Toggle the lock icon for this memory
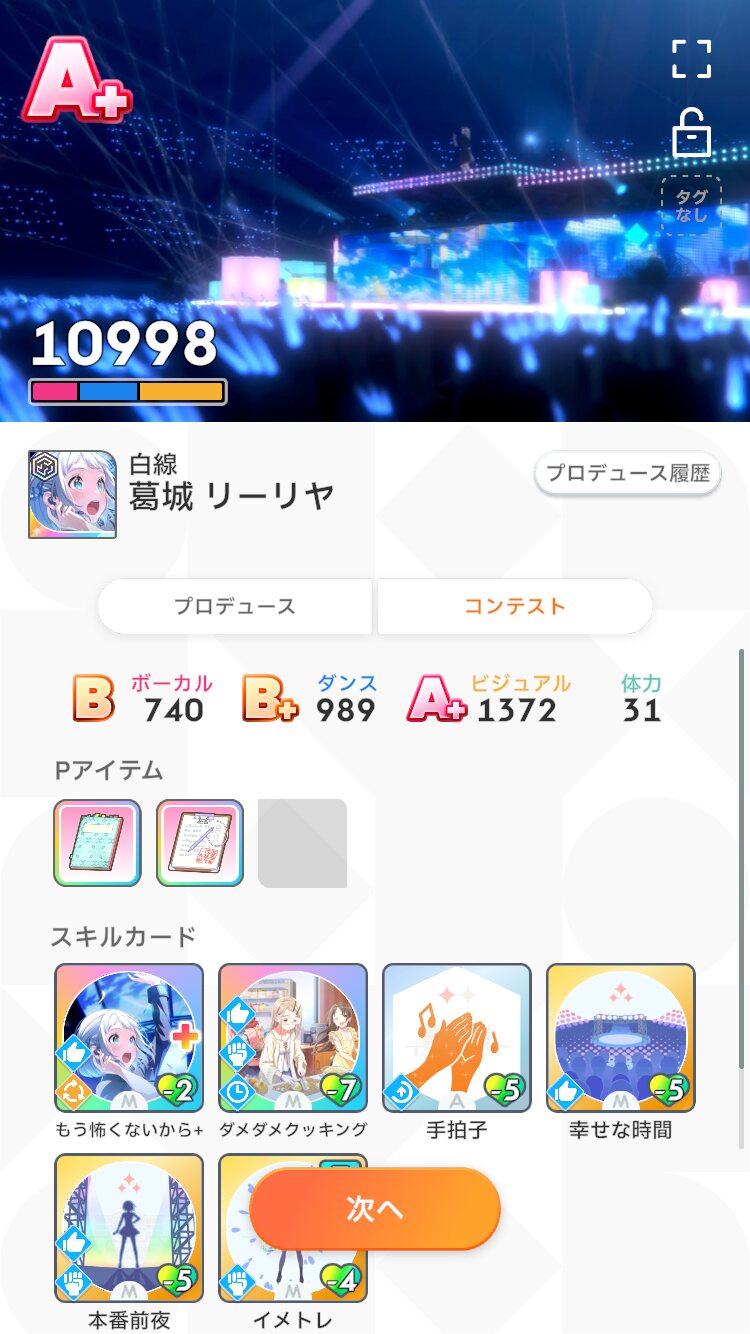750x1334 pixels. [x=691, y=134]
